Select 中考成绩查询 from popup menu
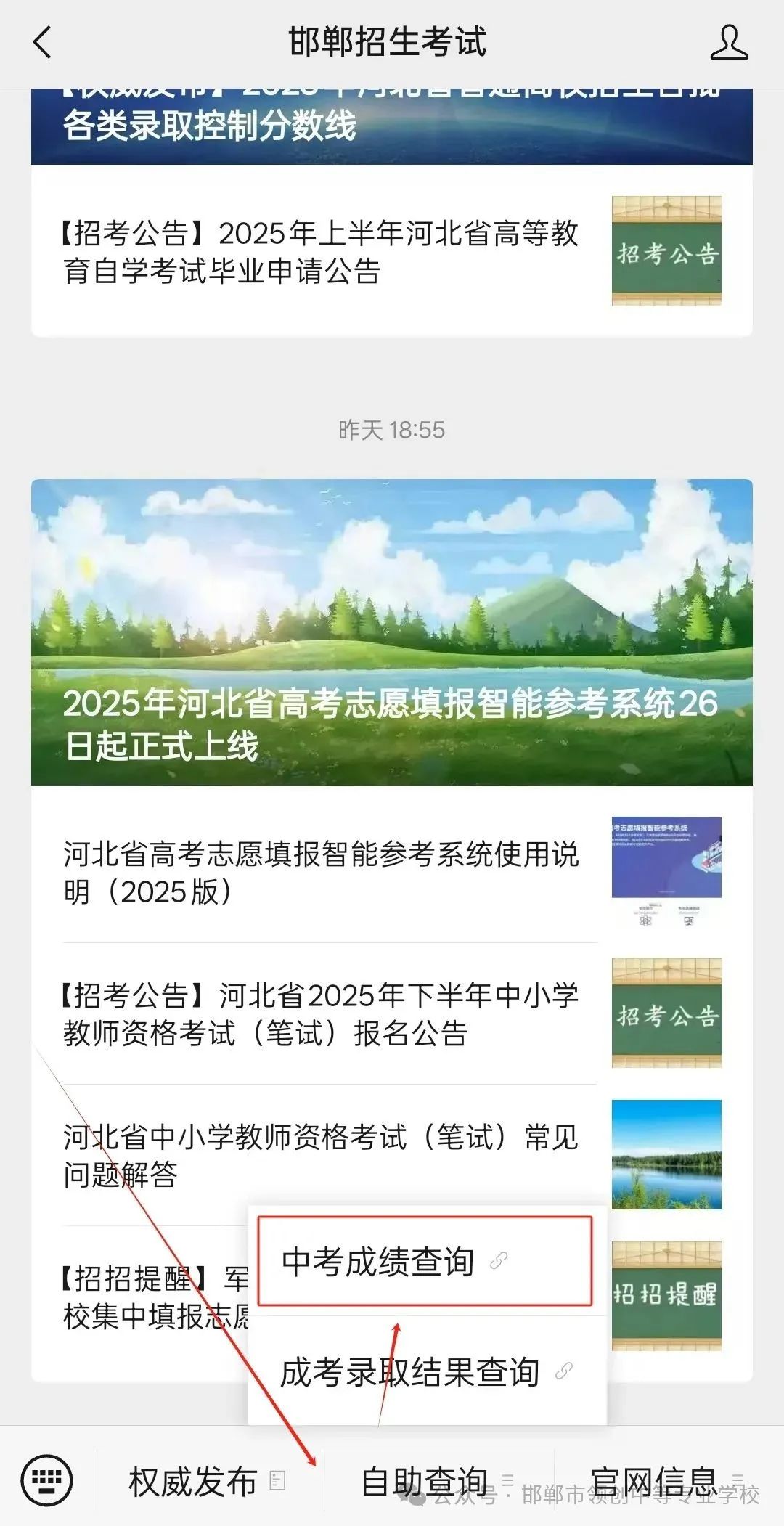Screen dimensions: 784x1526 point(425,1261)
